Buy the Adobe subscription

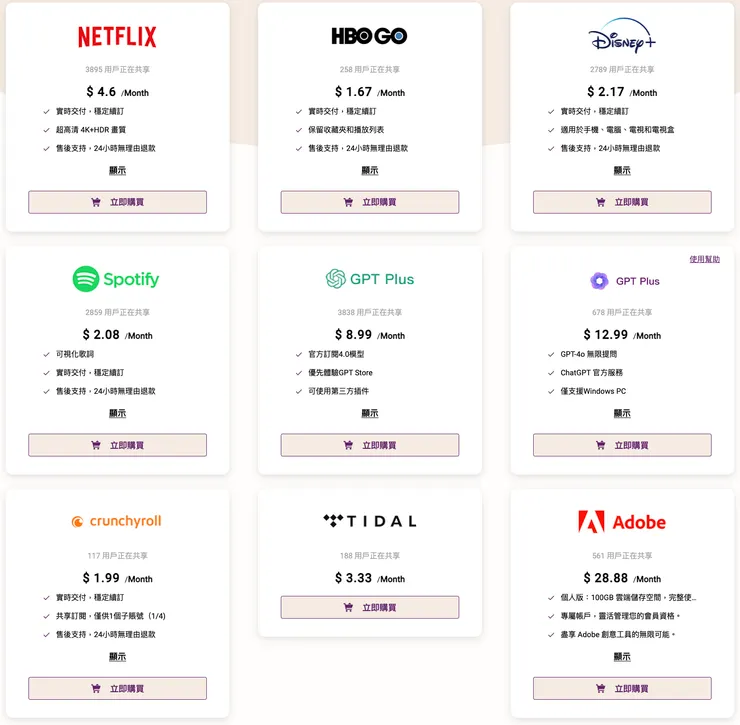click(x=622, y=688)
